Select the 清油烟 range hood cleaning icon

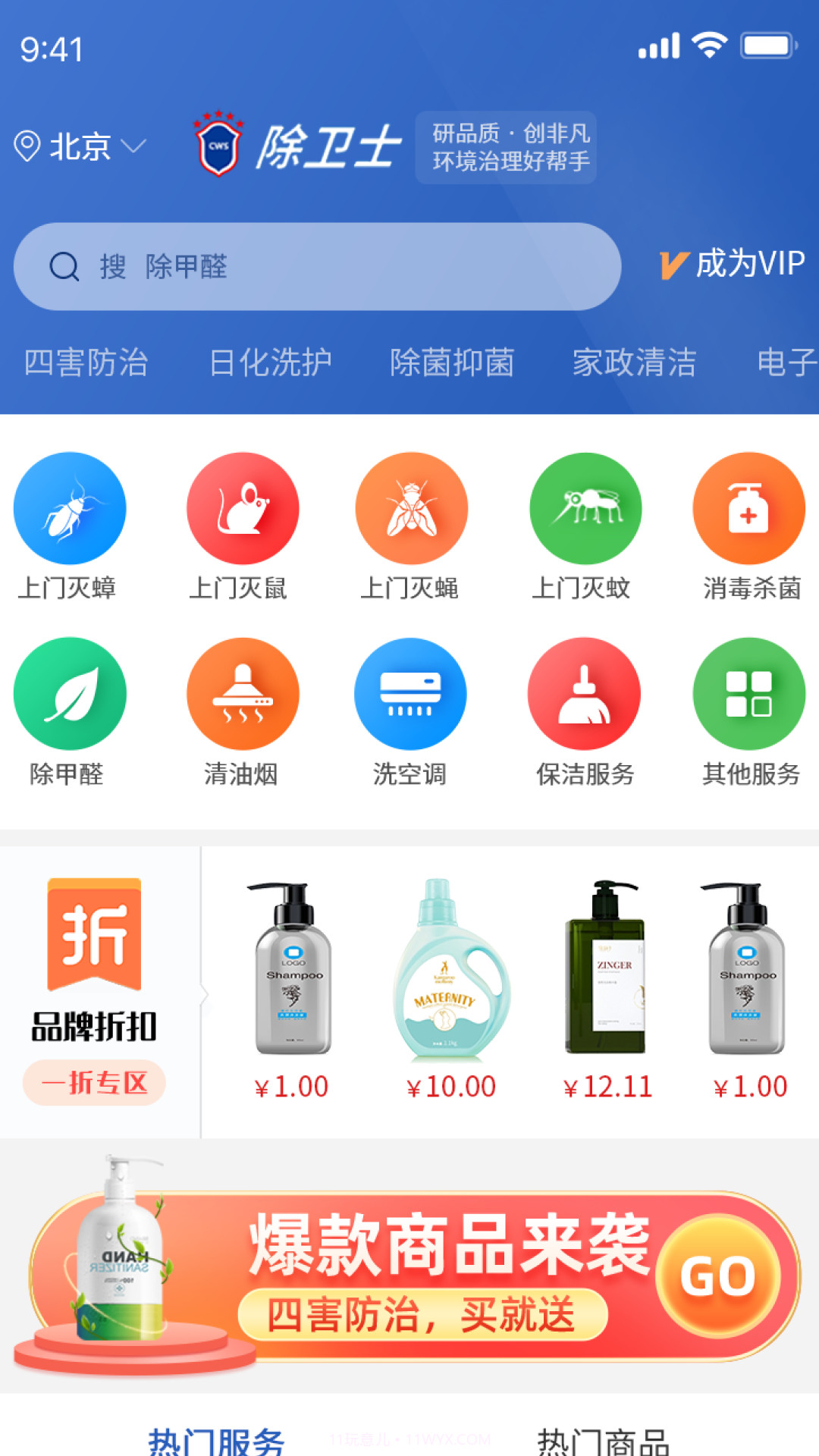coord(242,695)
